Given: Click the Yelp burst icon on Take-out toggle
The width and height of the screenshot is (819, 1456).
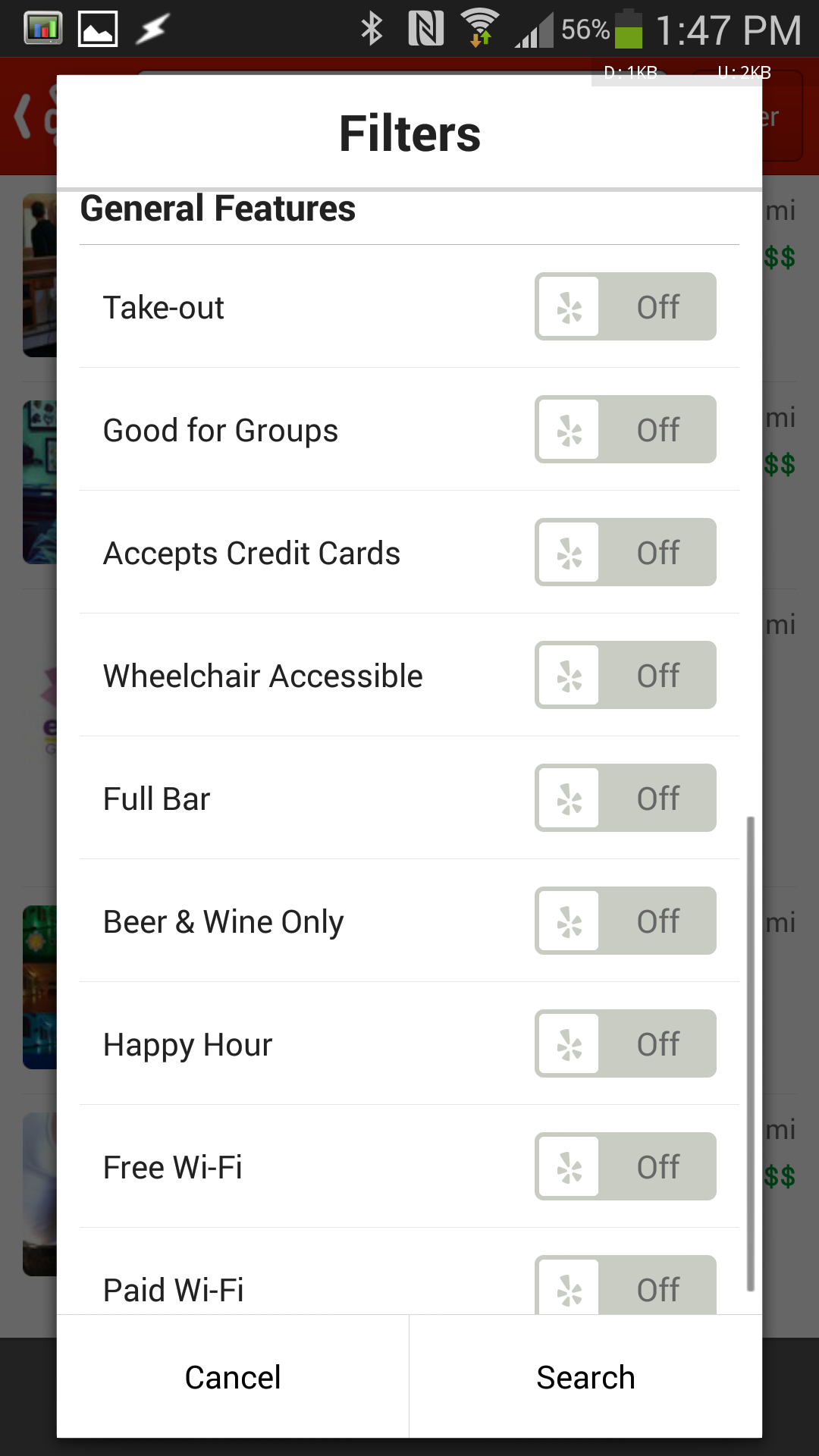Looking at the screenshot, I should click(x=569, y=306).
